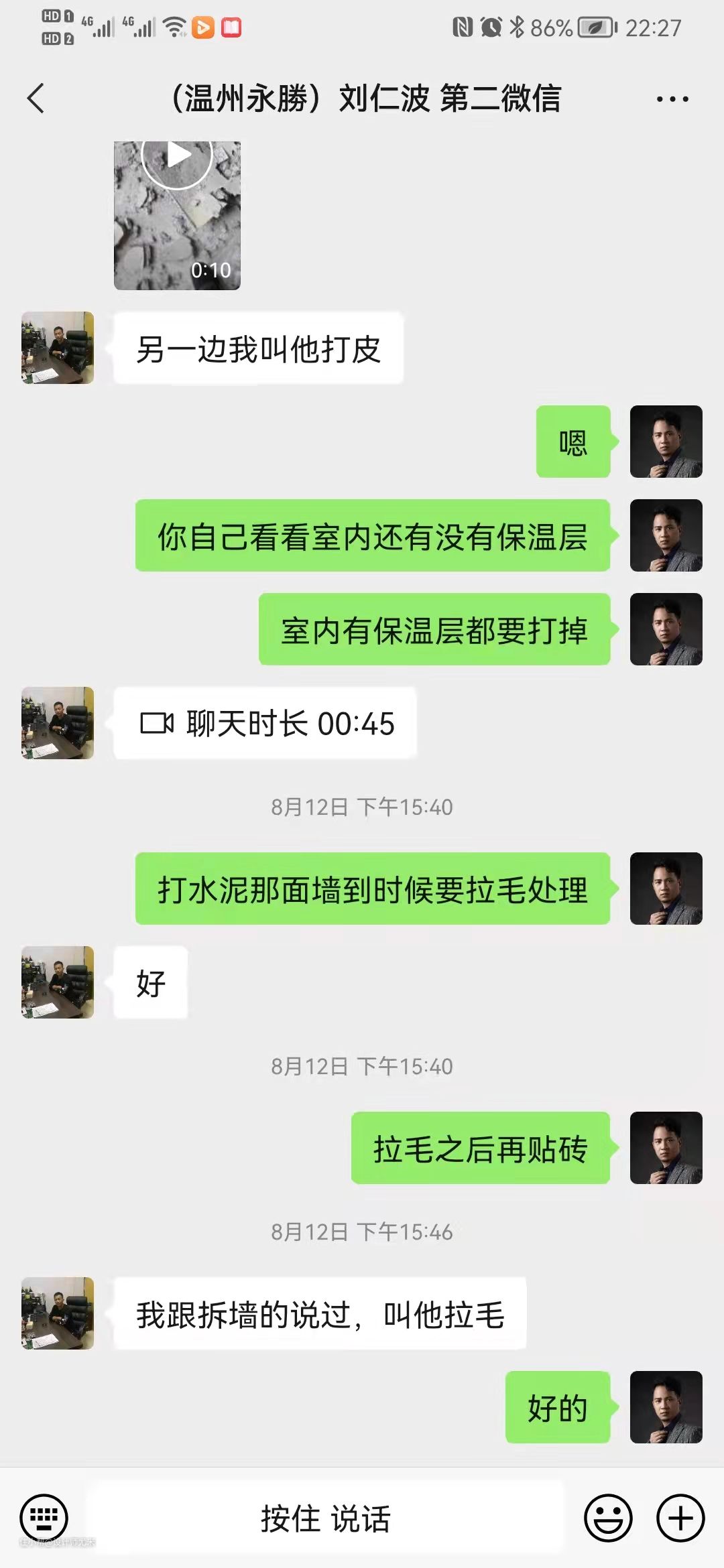Open the plus attachments menu
The width and height of the screenshot is (724, 1568).
[680, 1518]
